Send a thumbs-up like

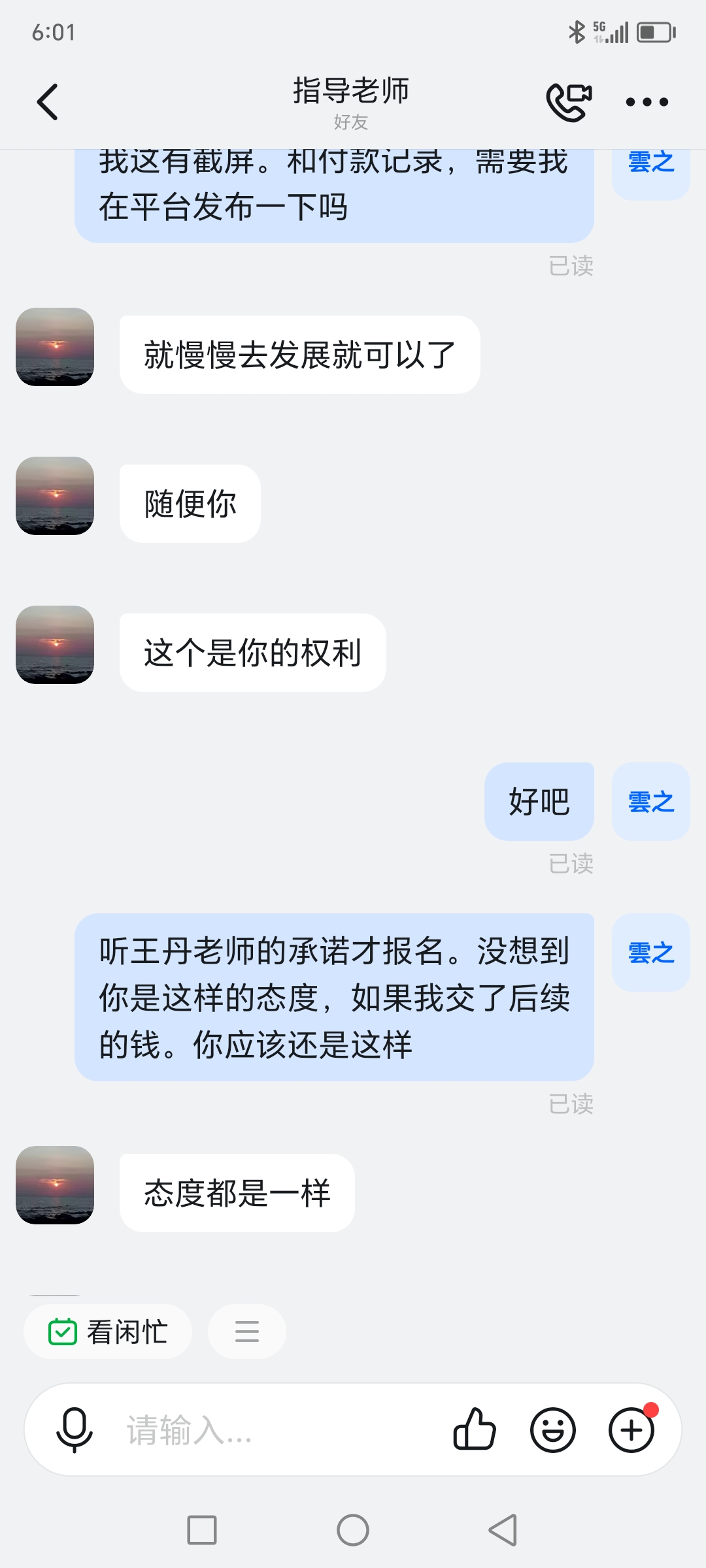[475, 1429]
